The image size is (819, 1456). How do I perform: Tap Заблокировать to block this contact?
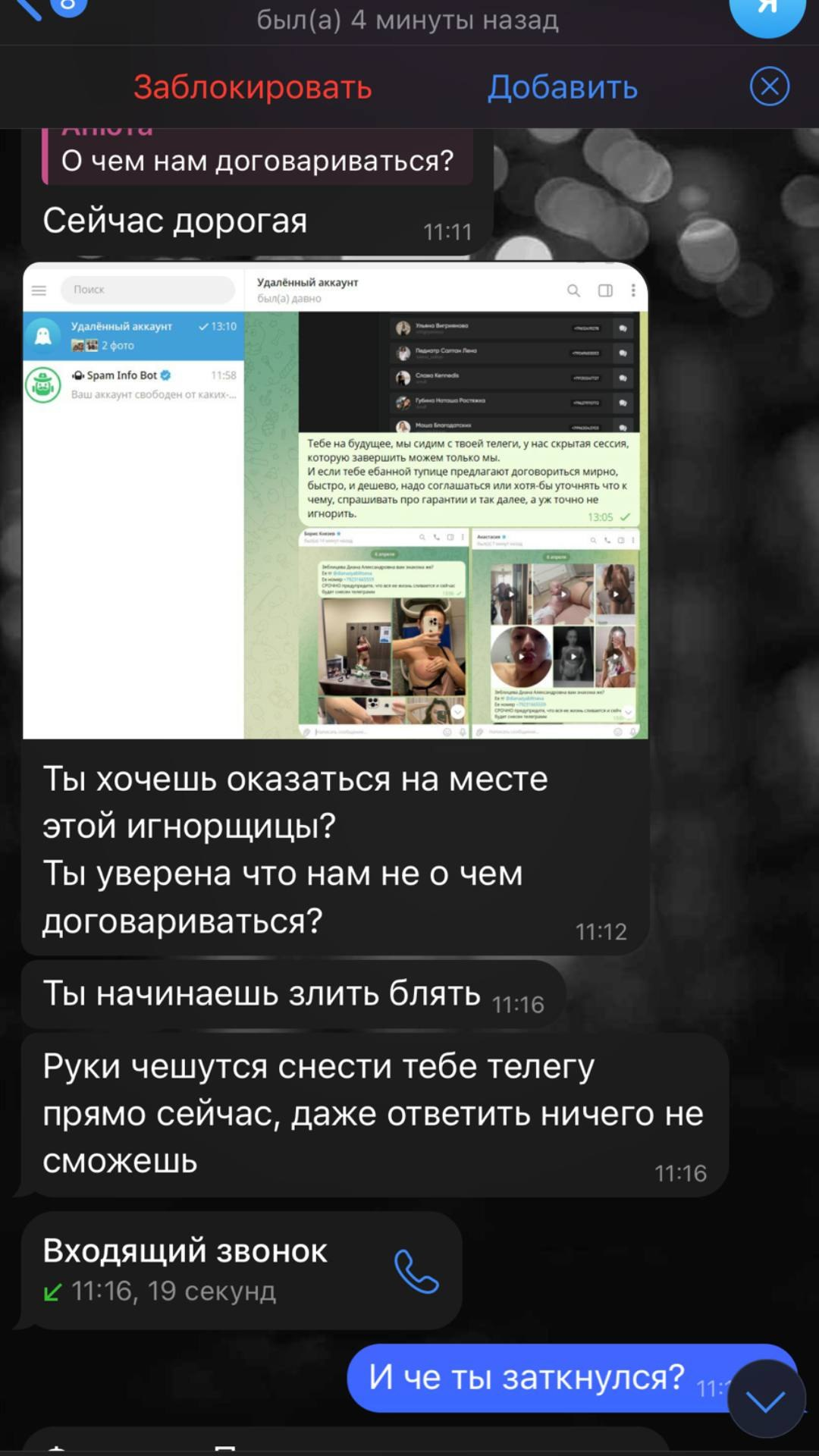(253, 87)
